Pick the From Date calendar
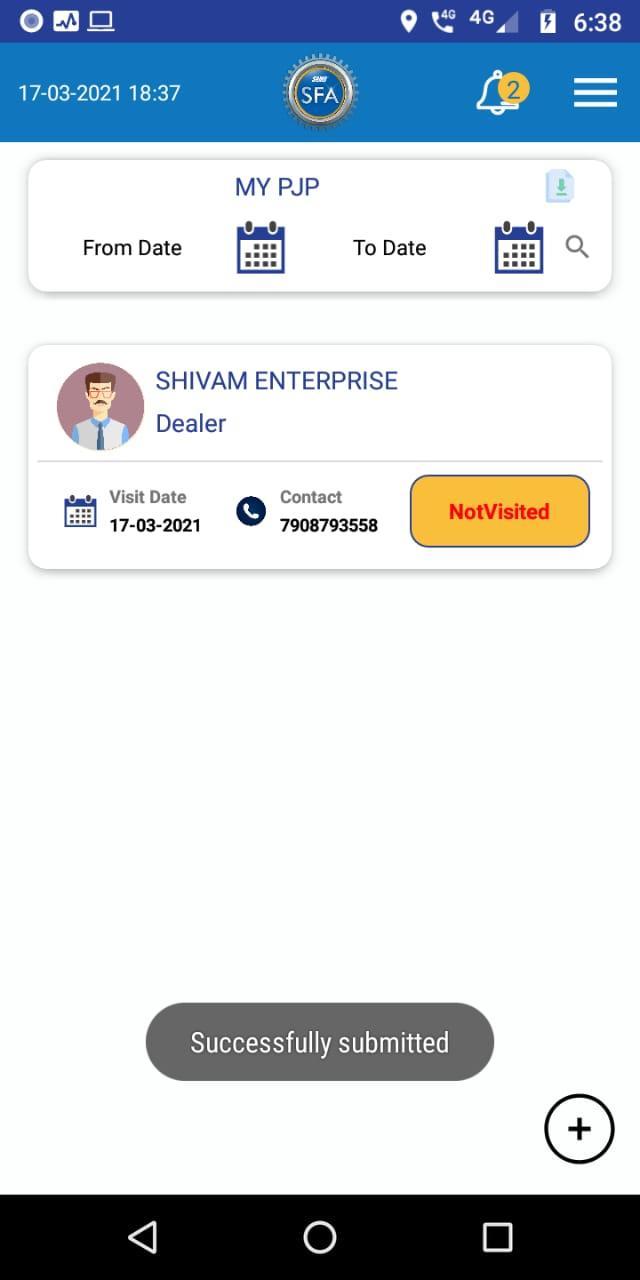 (x=261, y=248)
